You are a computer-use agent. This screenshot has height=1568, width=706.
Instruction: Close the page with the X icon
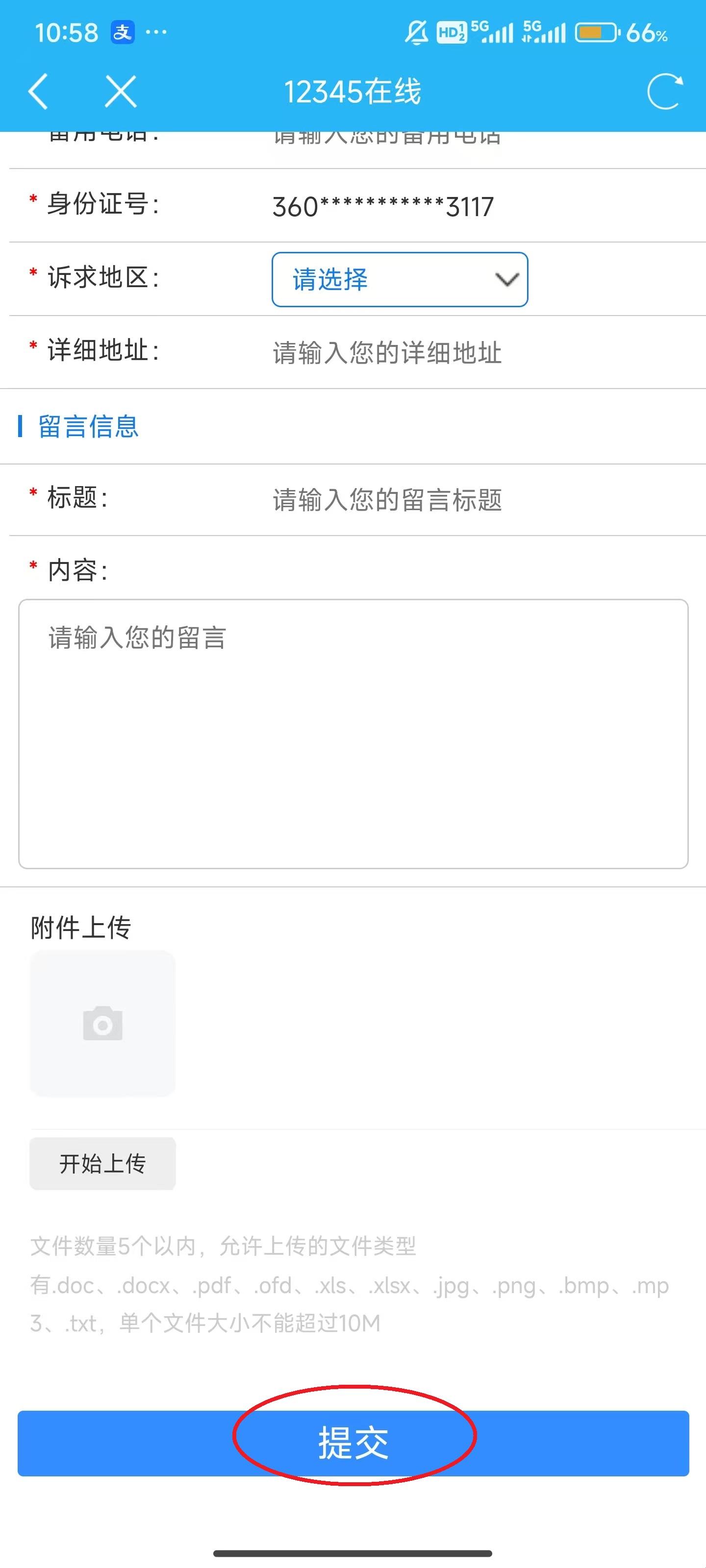120,92
